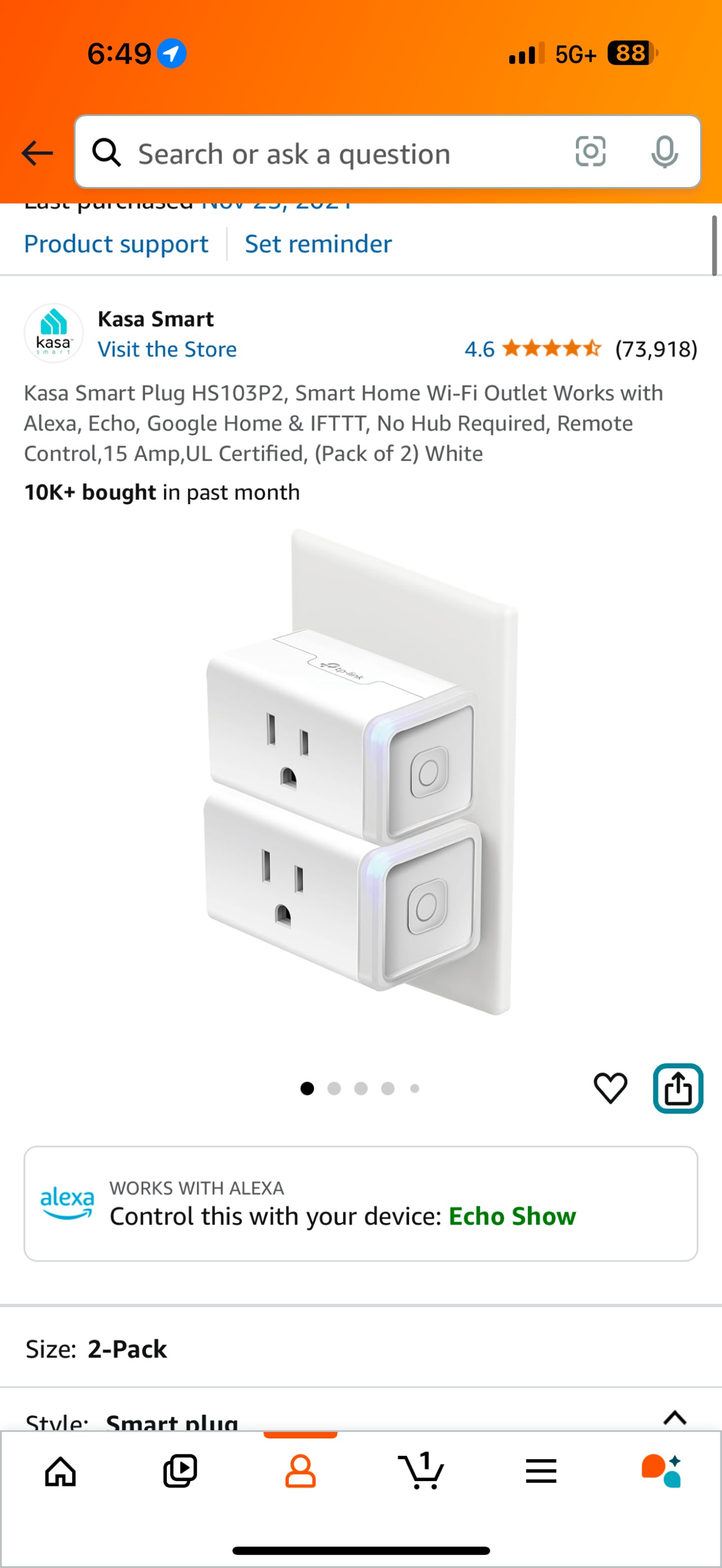Visit the Kasa Smart store
The width and height of the screenshot is (722, 1568).
(167, 349)
